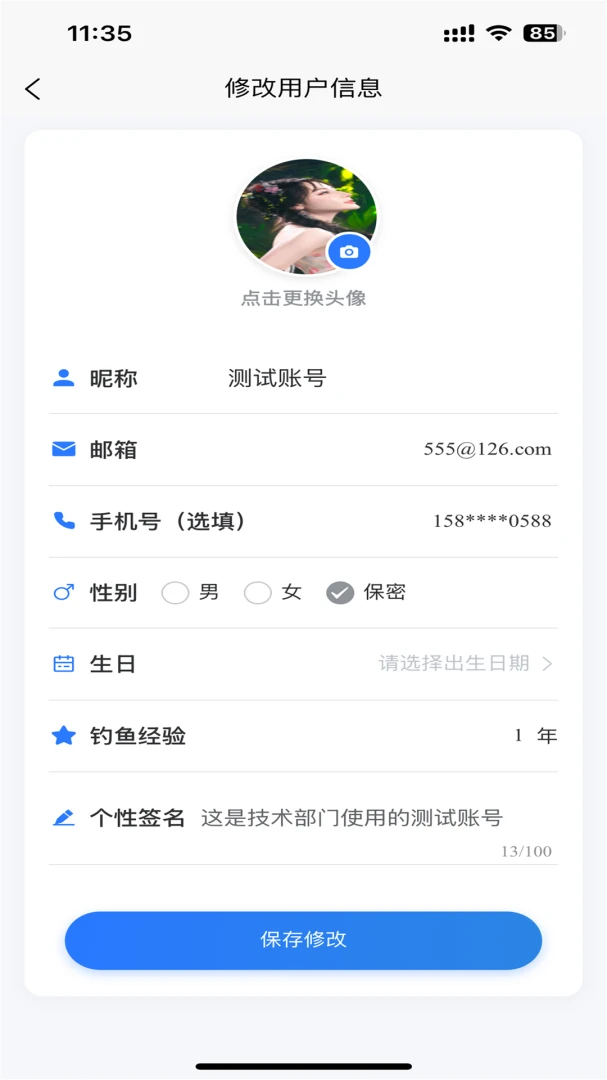Tap the camera icon to change avatar
The width and height of the screenshot is (607, 1080).
[349, 252]
